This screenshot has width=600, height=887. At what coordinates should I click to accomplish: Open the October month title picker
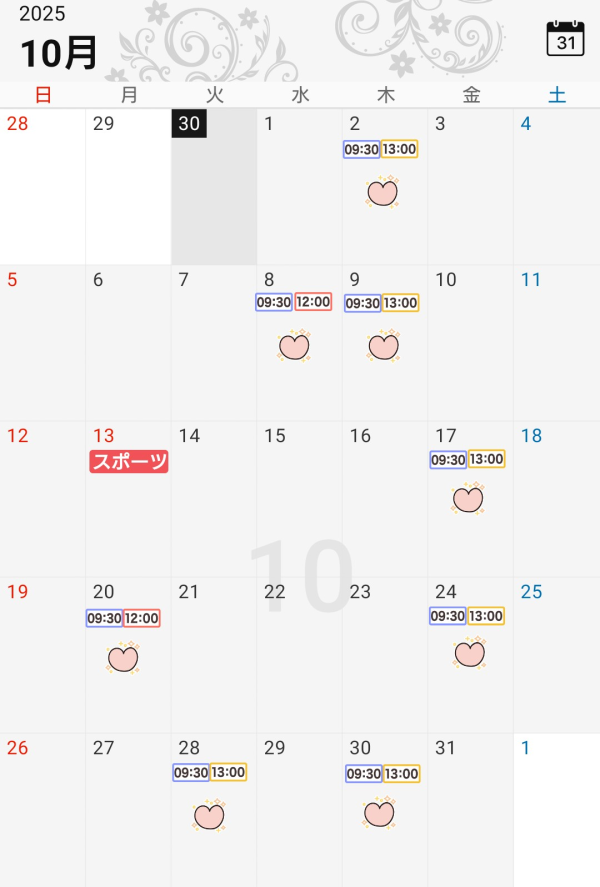coord(59,52)
